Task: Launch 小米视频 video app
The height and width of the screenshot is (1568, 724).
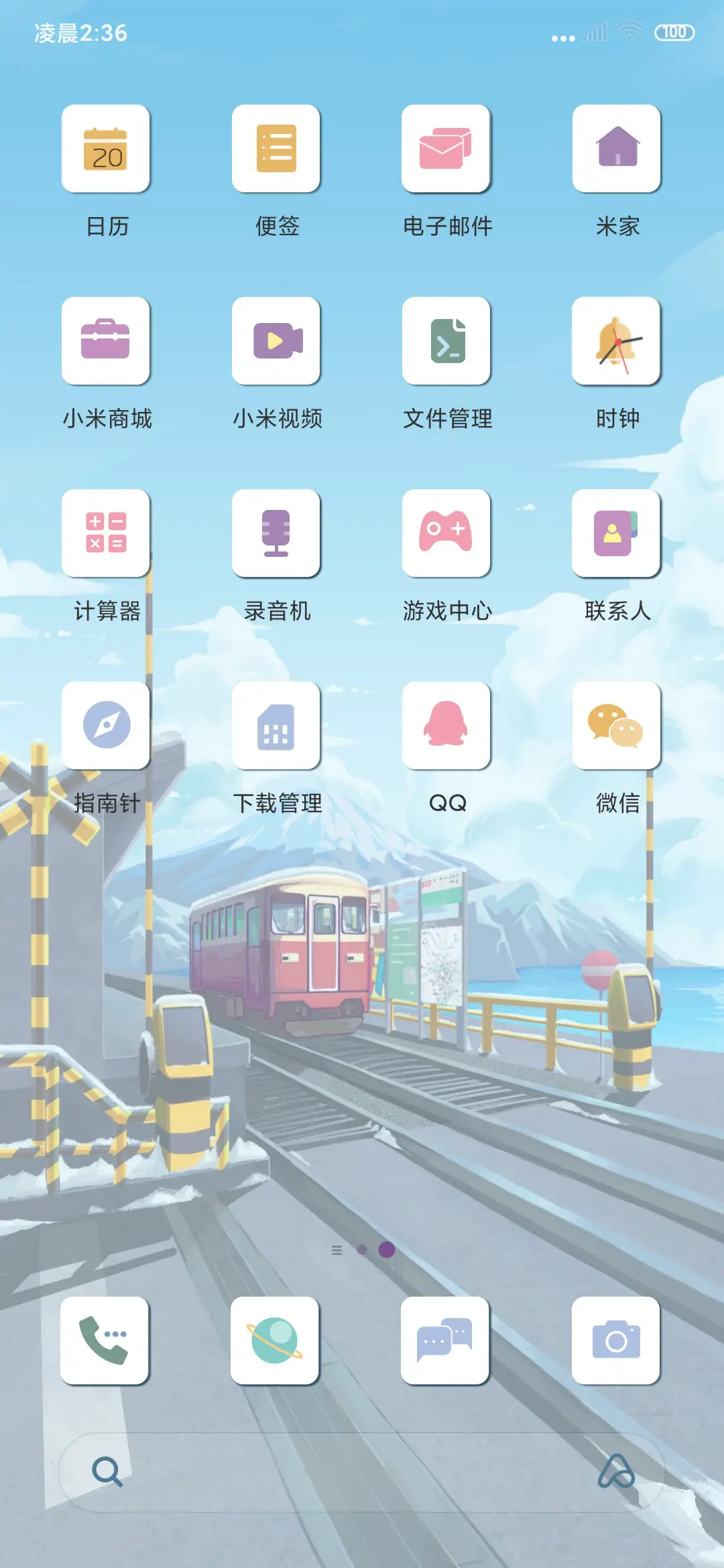Action: [278, 342]
